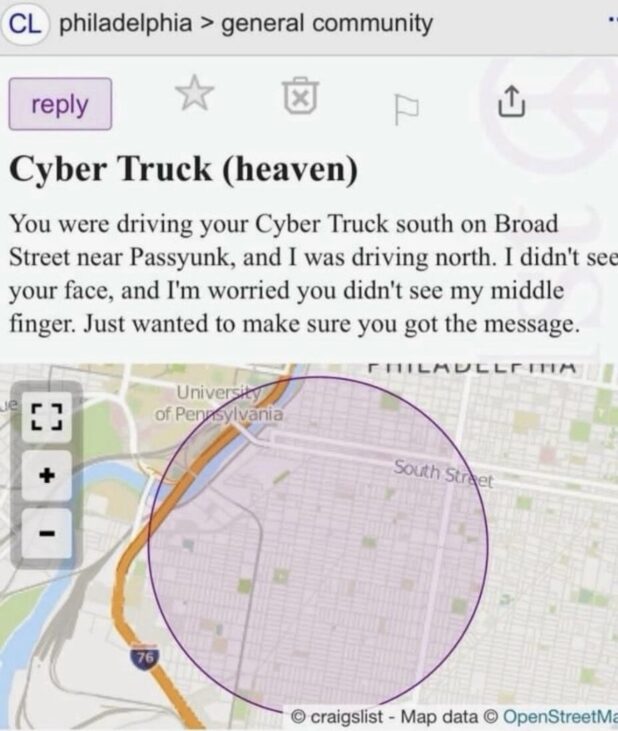
Task: Favorite this post with the star
Action: click(x=195, y=96)
